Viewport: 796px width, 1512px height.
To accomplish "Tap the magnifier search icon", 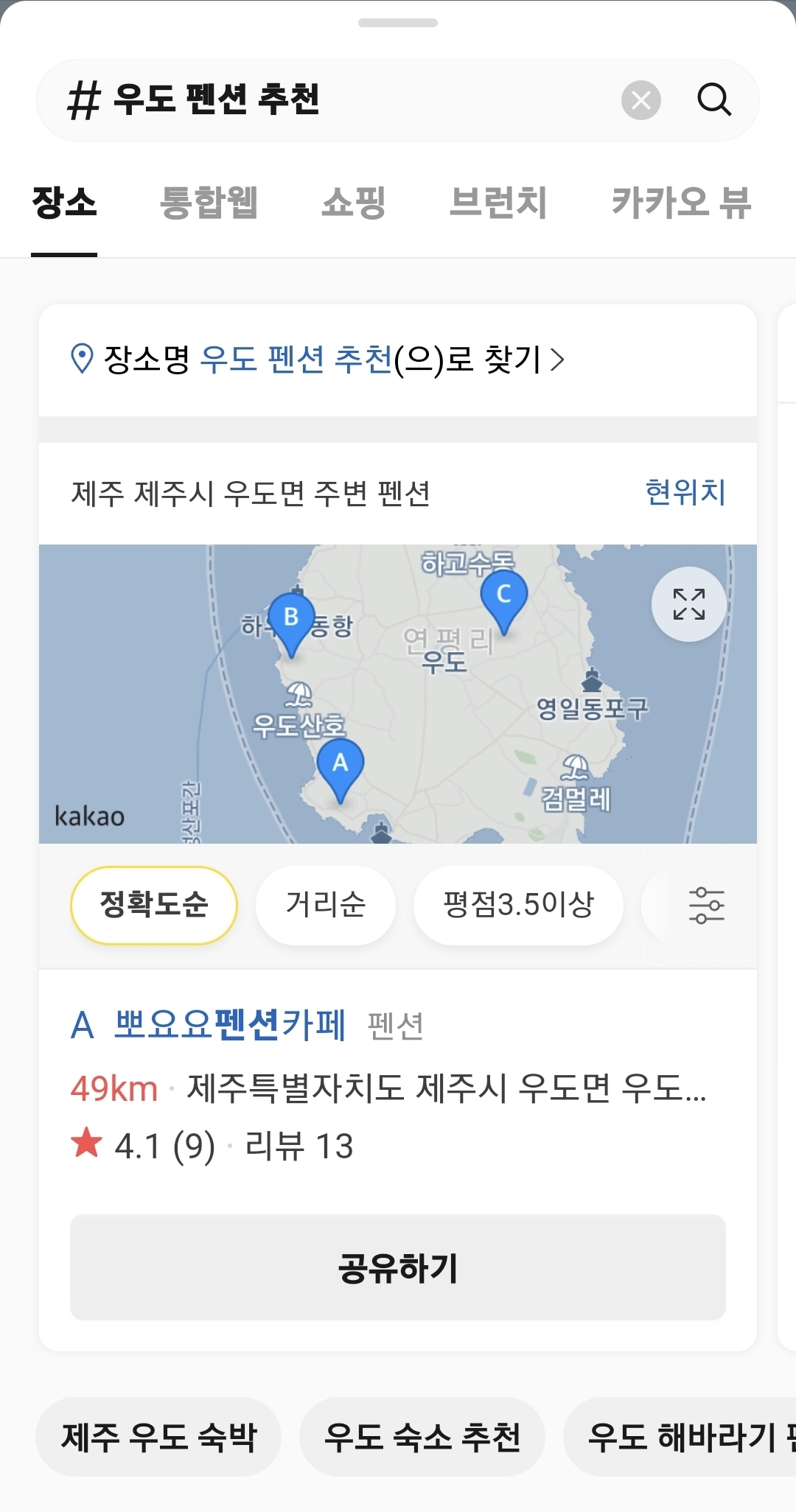I will click(713, 99).
